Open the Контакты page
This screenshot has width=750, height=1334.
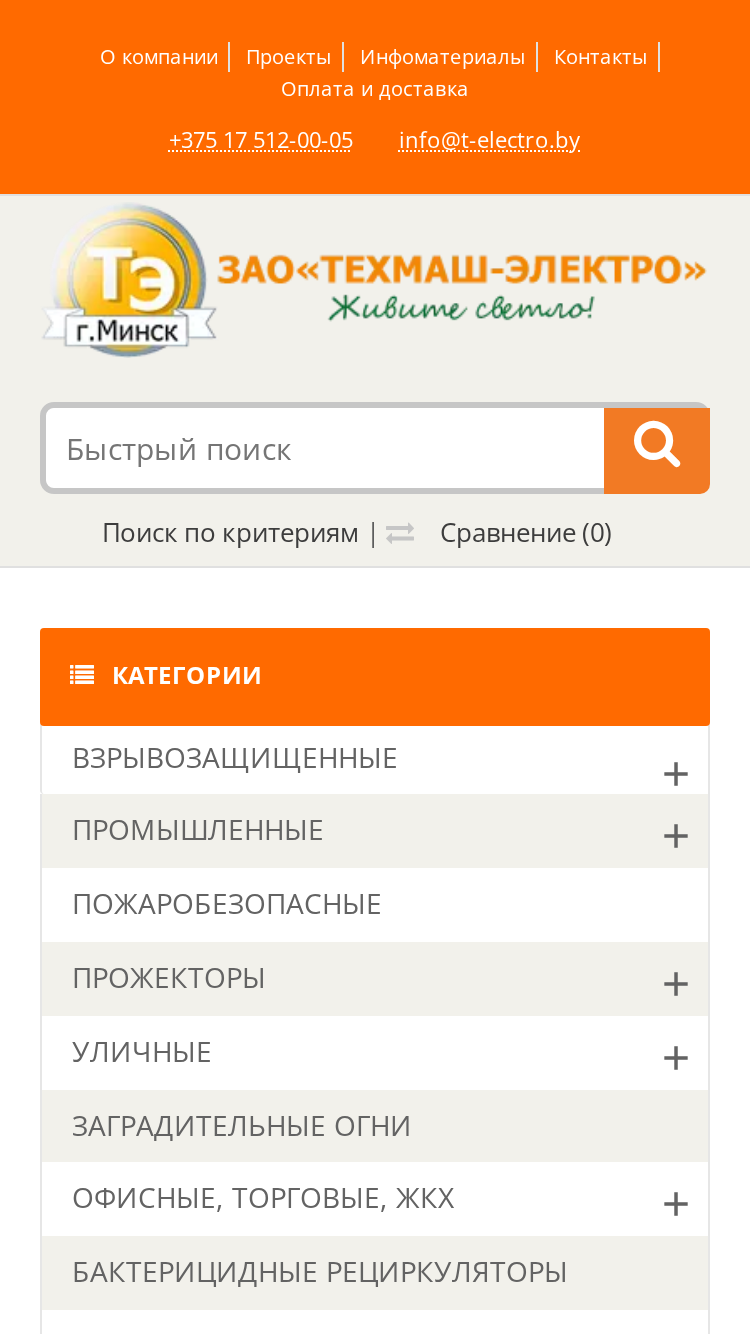tap(600, 57)
